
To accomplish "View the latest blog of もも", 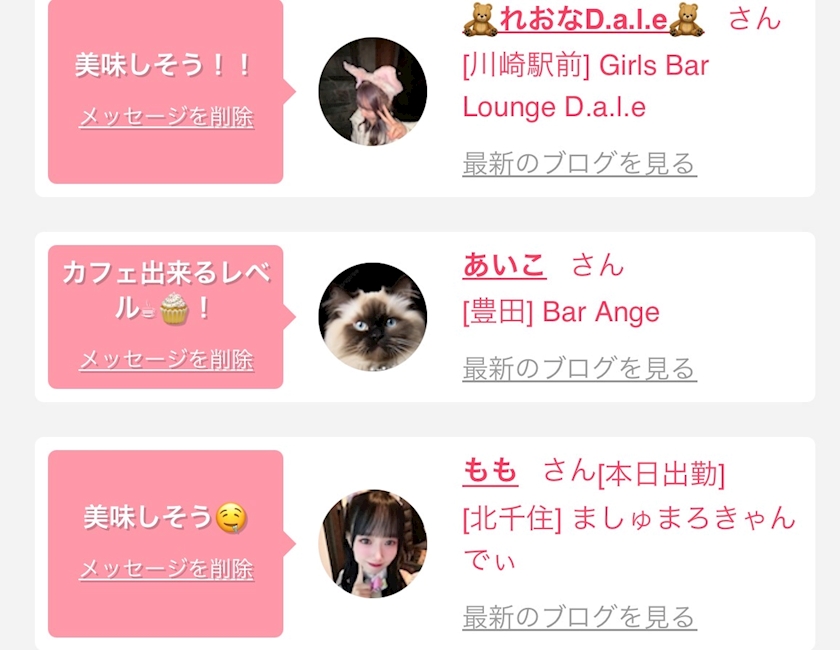I will click(x=579, y=617).
